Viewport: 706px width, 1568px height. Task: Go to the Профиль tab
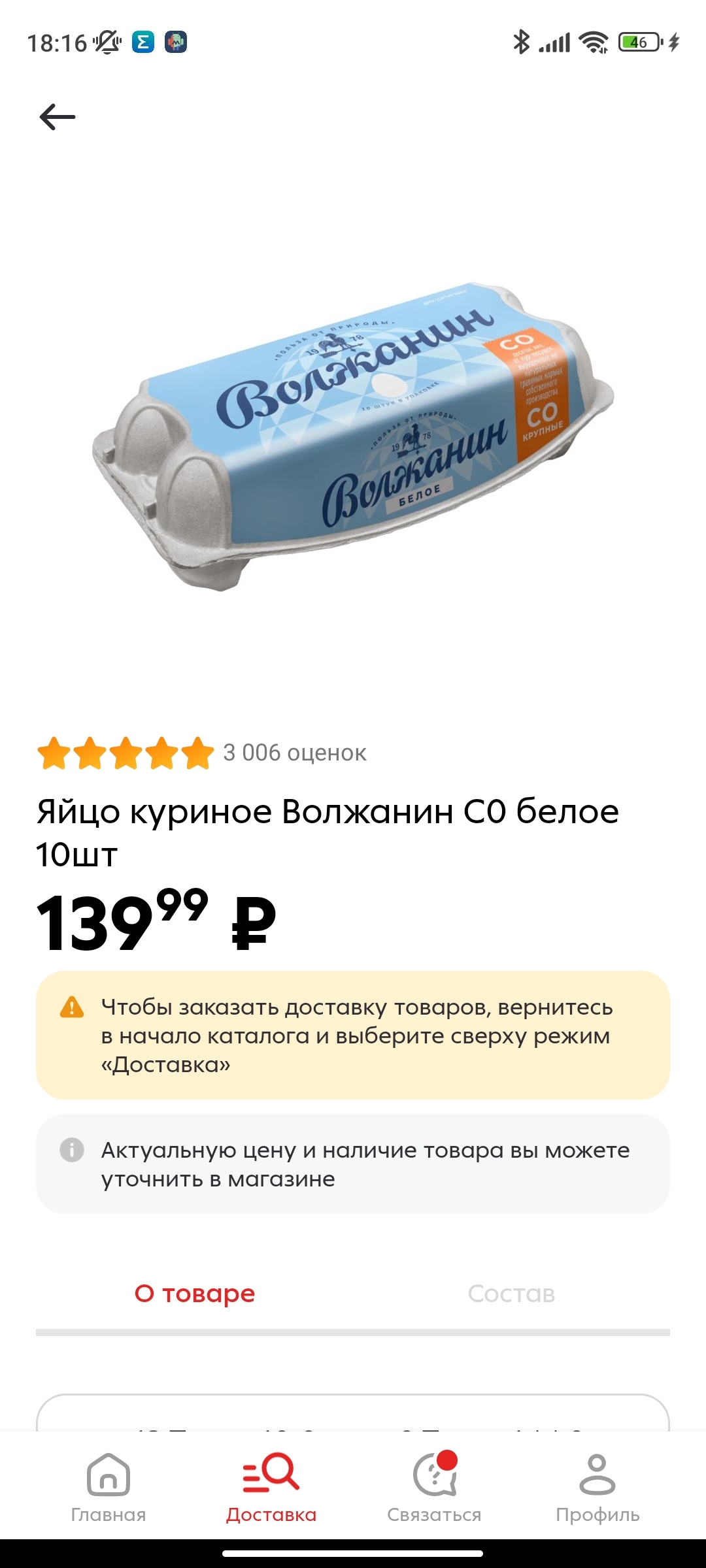pos(597,1484)
